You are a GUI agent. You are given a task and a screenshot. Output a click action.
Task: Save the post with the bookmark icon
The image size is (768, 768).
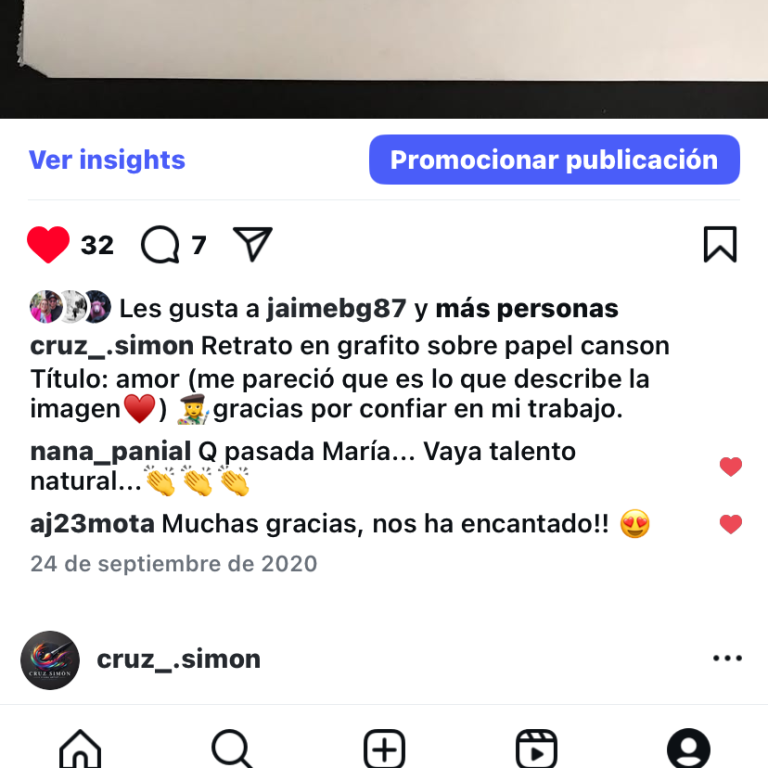719,244
